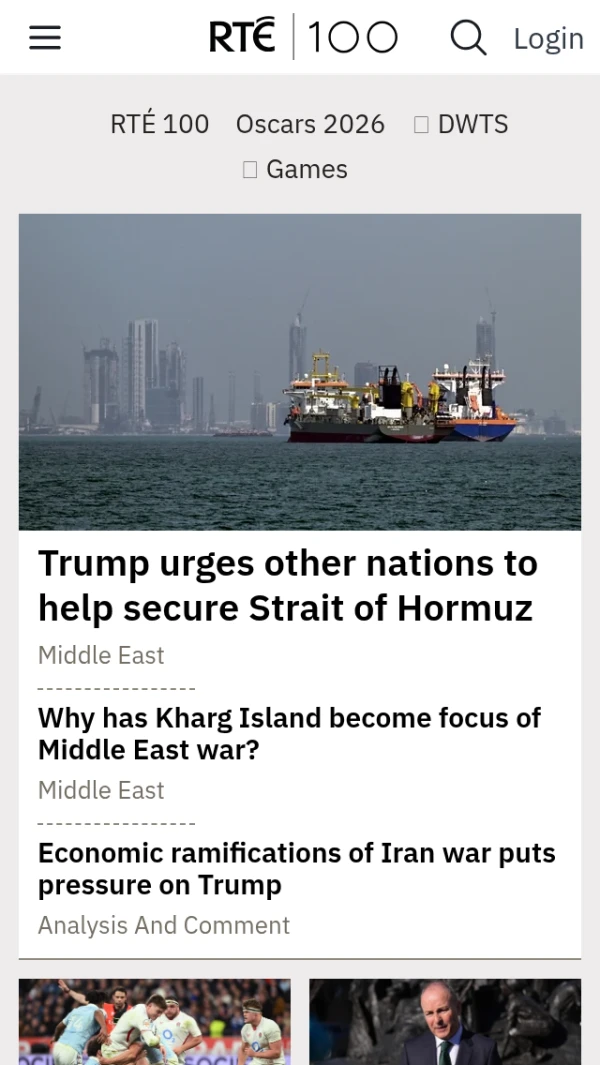Tap the search magnifier icon
The image size is (600, 1065).
click(468, 38)
